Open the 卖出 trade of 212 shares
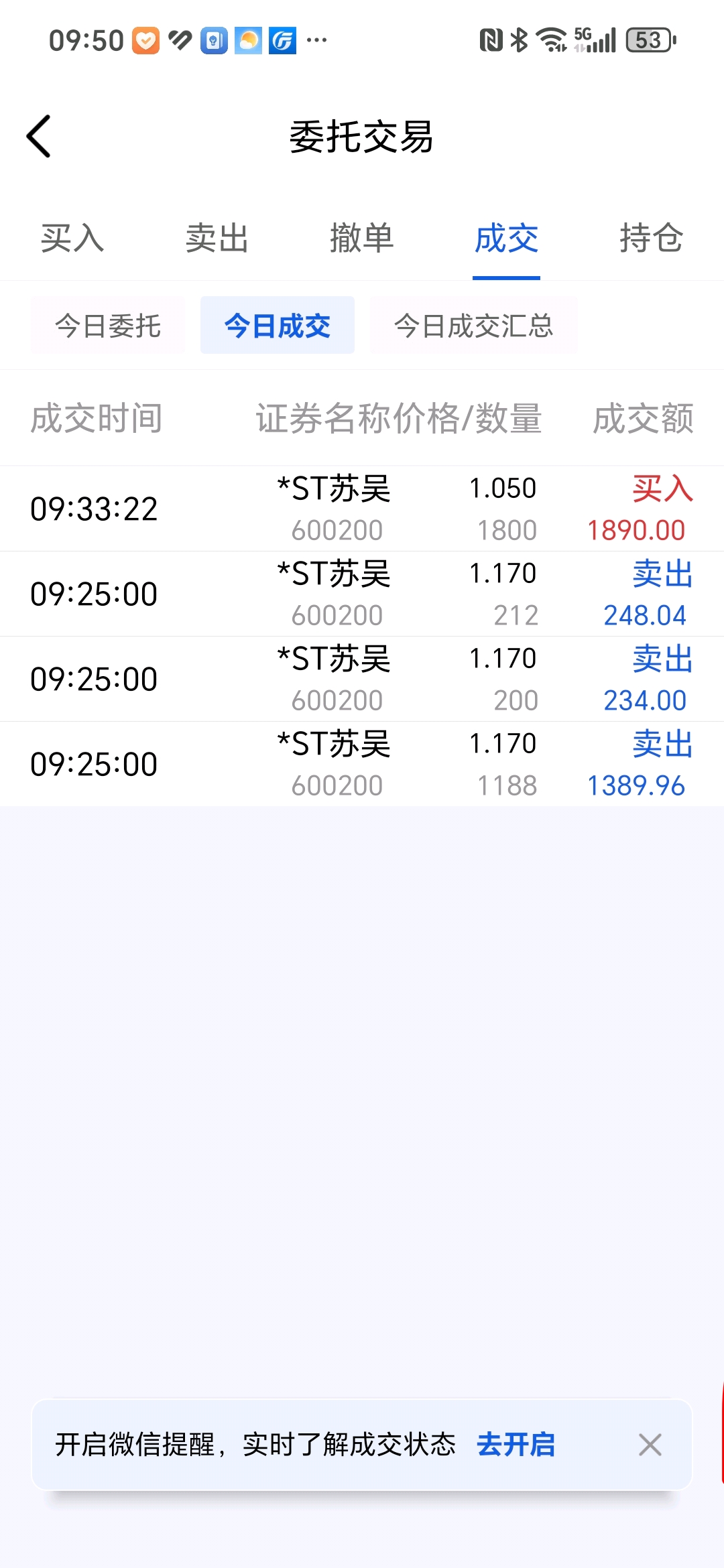The image size is (724, 1568). (x=362, y=594)
